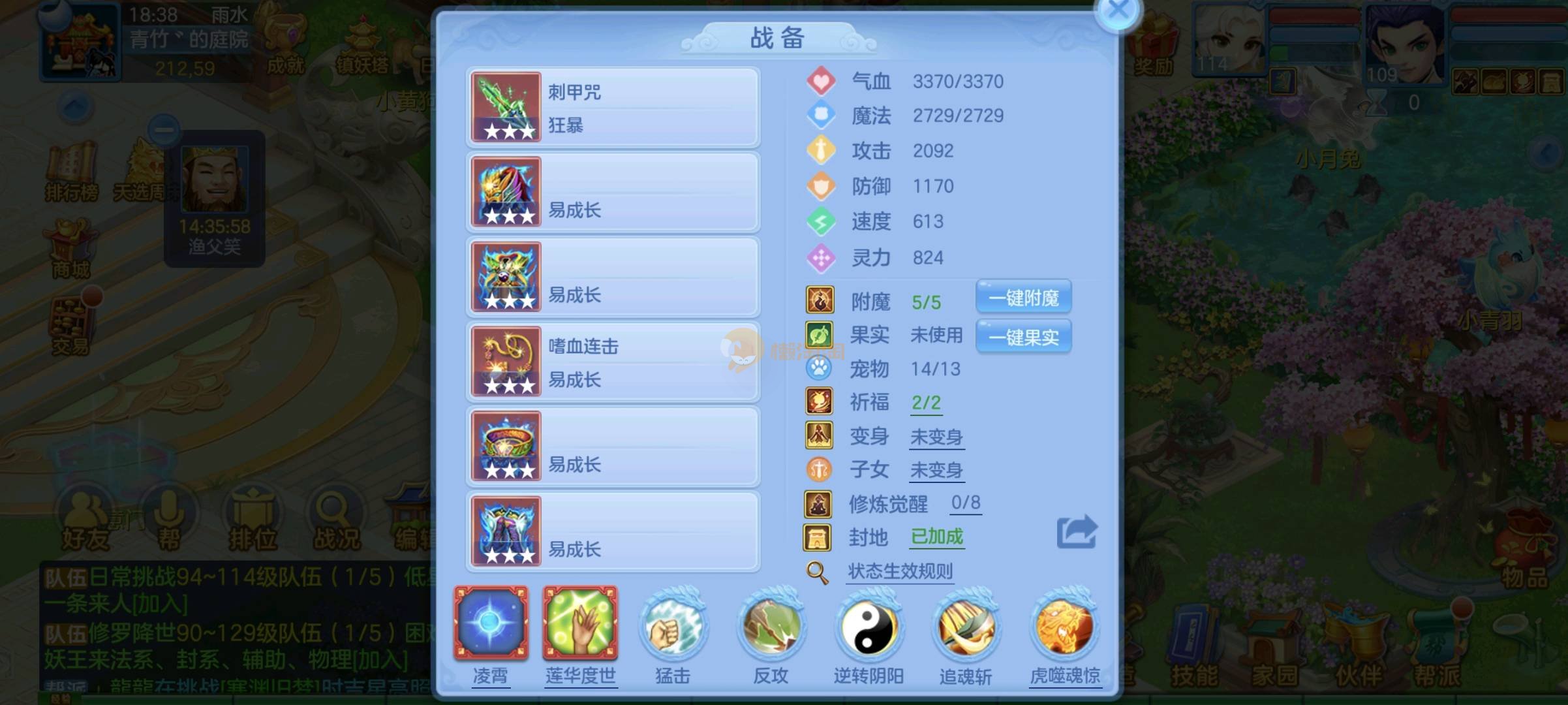Tap the 子女 未变身 status link
1568x705 pixels.
[936, 470]
